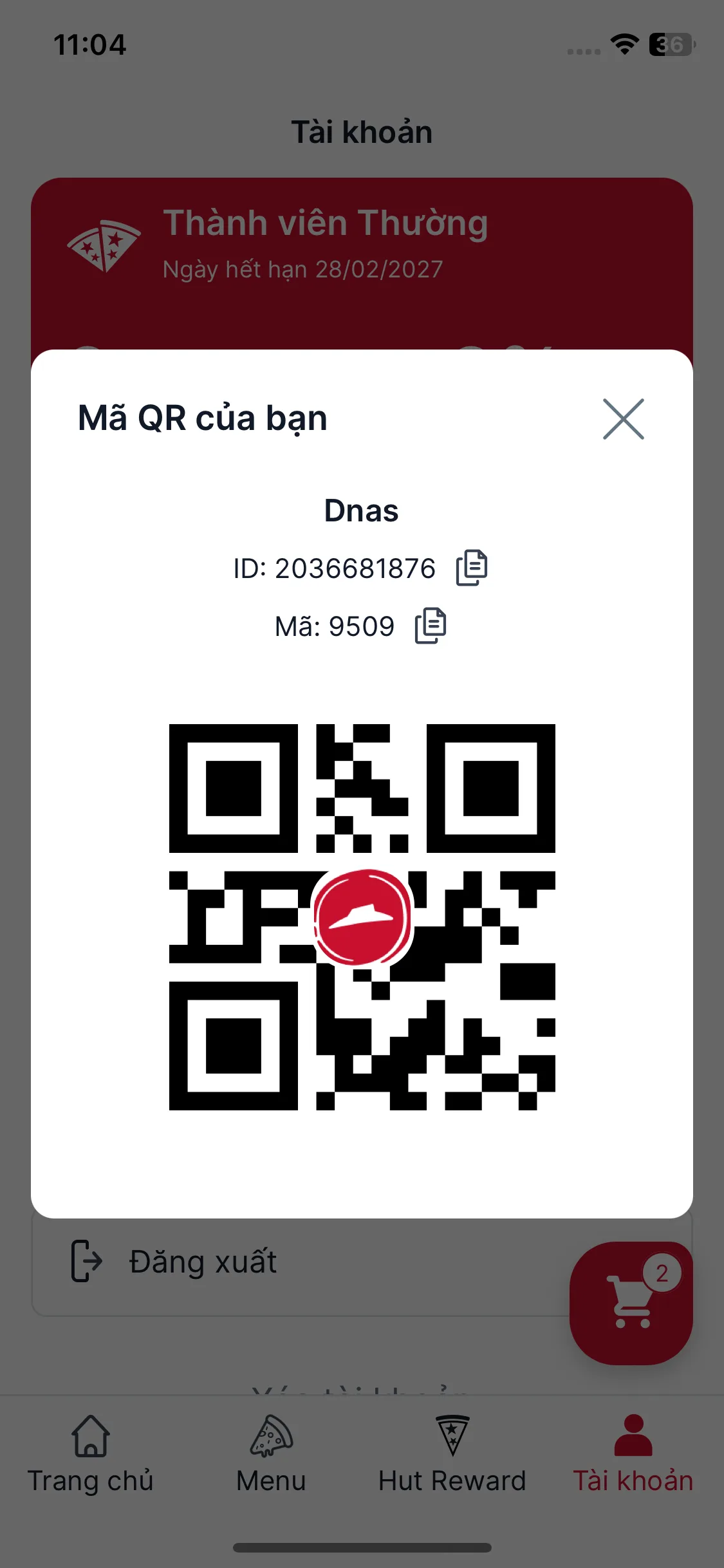The image size is (724, 1568).
Task: Copy the ID 2036681876
Action: pyautogui.click(x=472, y=568)
